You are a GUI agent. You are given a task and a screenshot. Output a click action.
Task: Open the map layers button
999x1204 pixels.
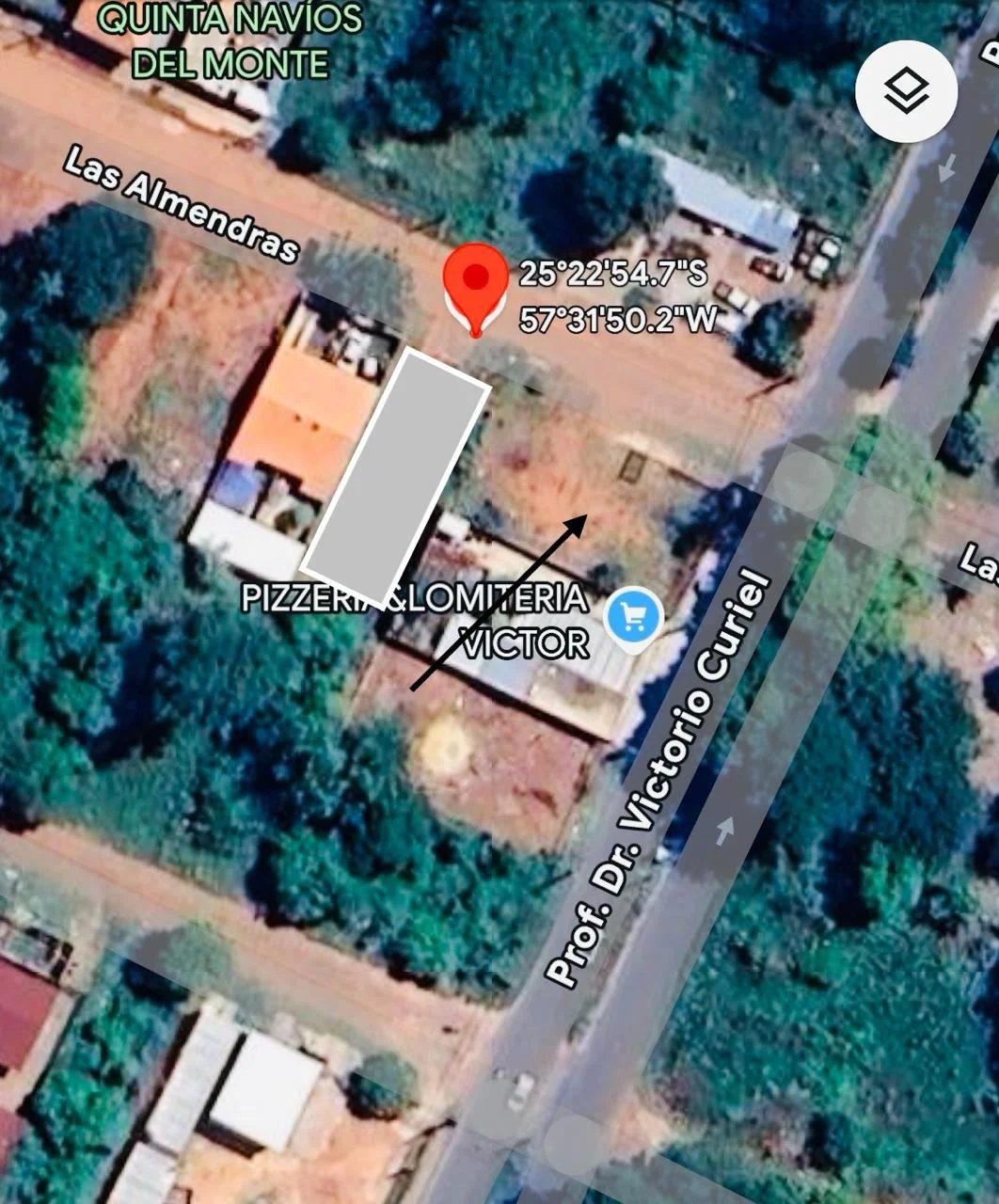(x=906, y=91)
